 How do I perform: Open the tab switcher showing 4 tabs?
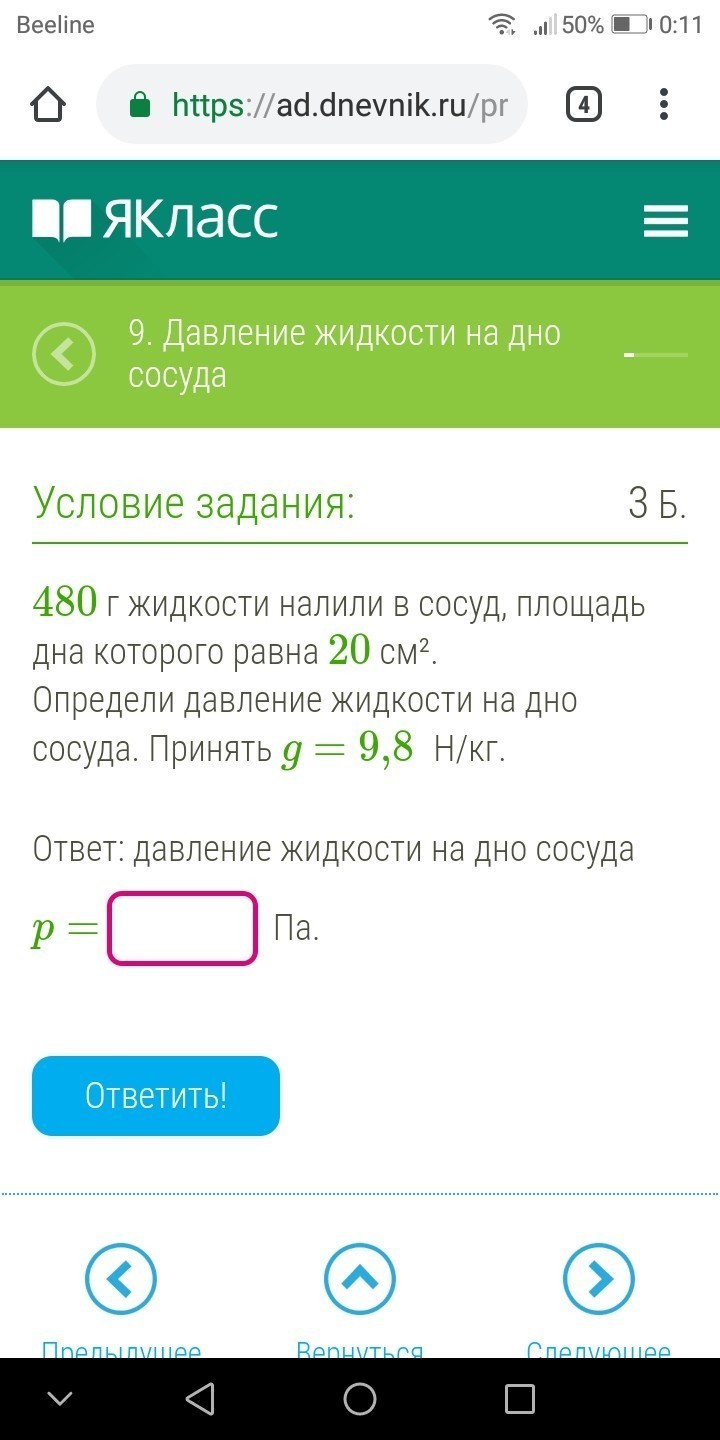pyautogui.click(x=584, y=105)
